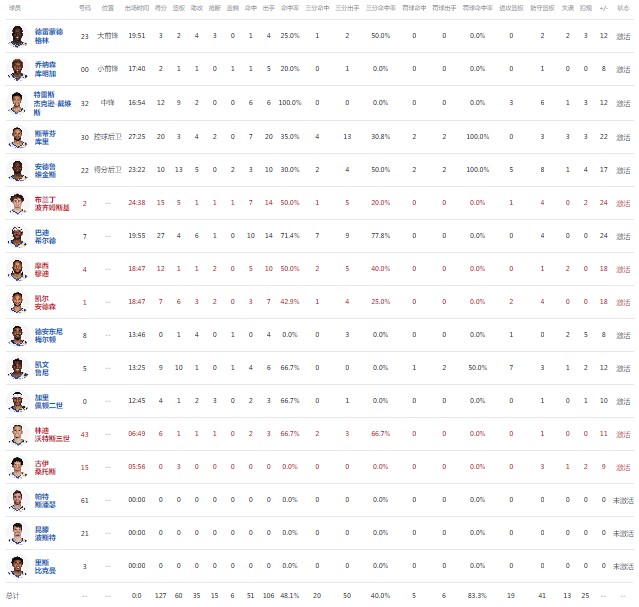Open 昆滕 波斯特 player link

pos(44,533)
